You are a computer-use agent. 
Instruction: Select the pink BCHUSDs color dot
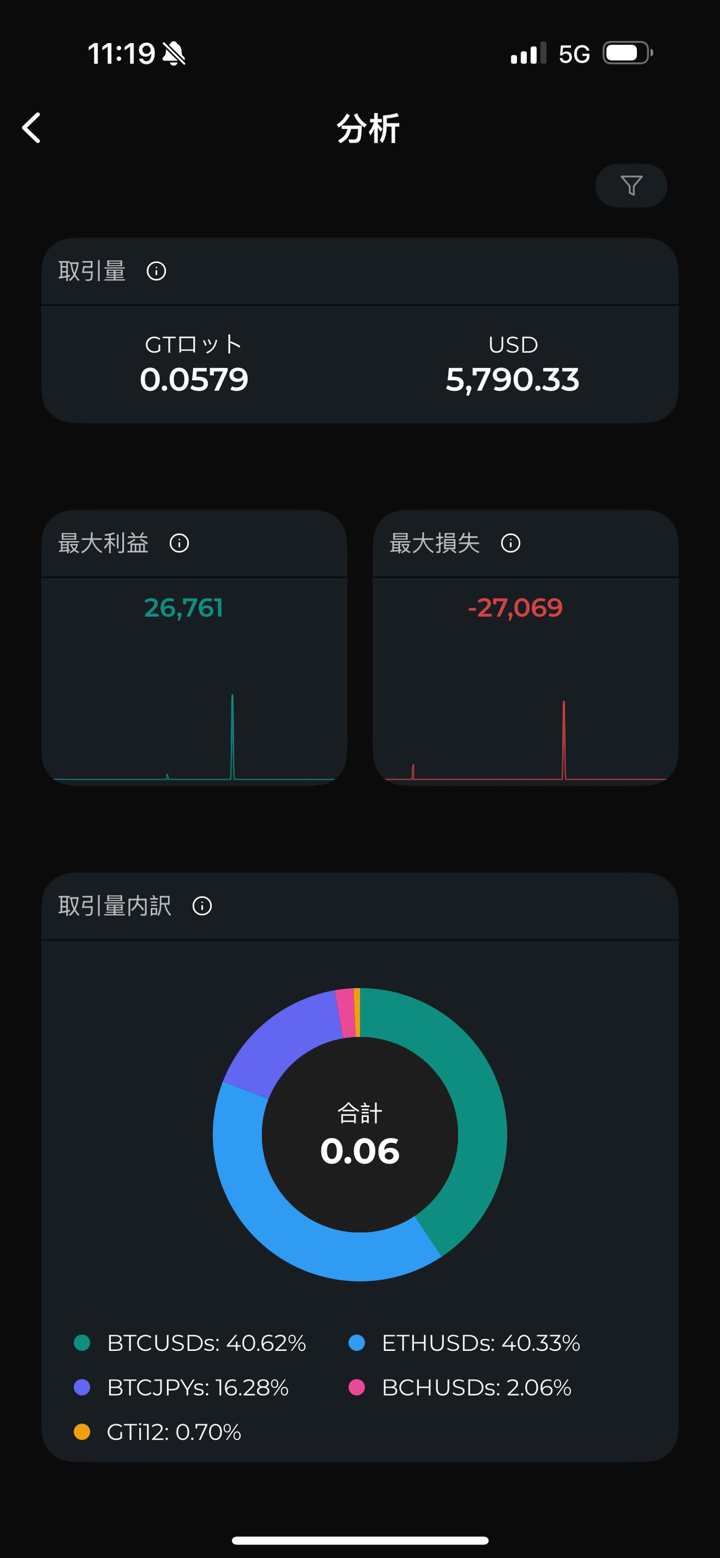[357, 1387]
